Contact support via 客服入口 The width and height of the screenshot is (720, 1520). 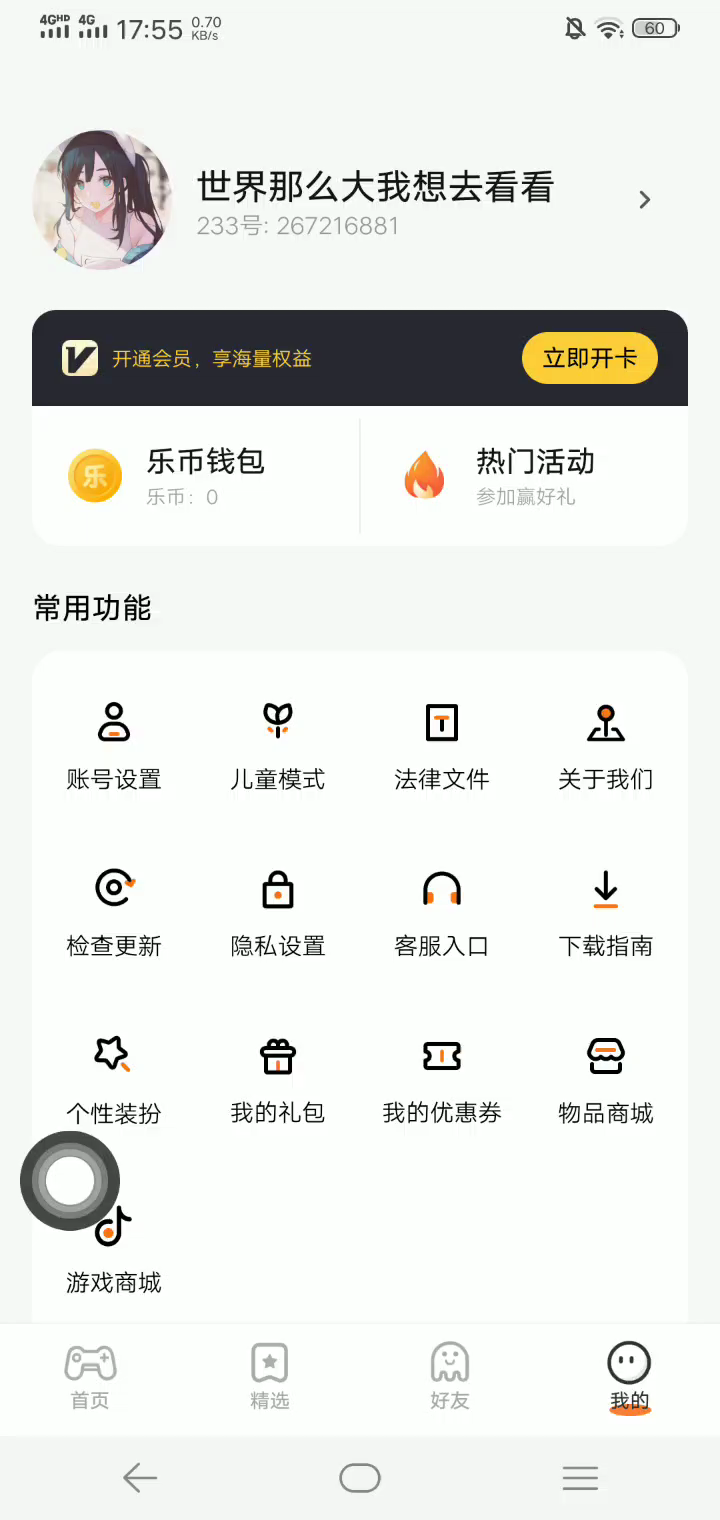coord(442,912)
